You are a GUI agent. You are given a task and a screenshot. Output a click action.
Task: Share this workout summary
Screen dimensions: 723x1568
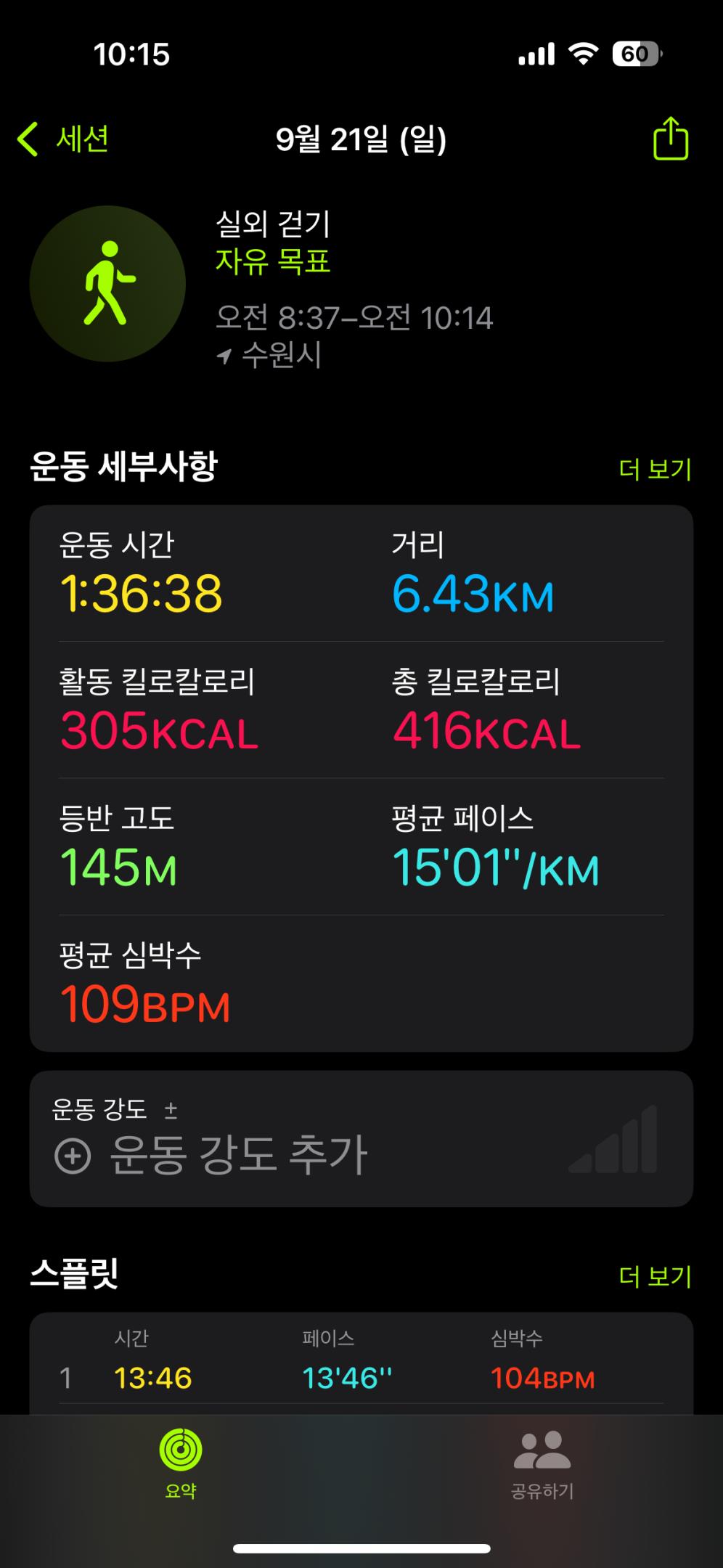(670, 139)
